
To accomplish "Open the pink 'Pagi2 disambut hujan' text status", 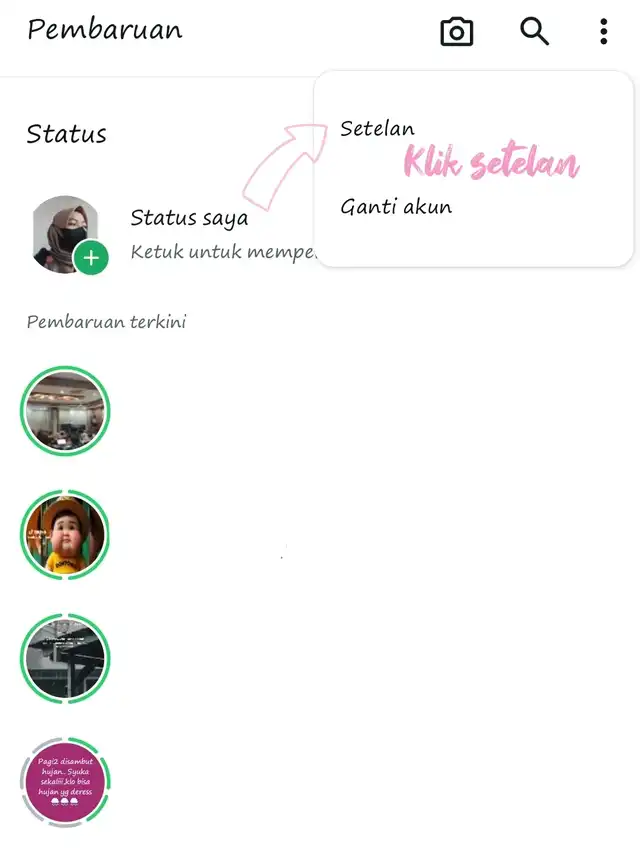I will point(65,781).
